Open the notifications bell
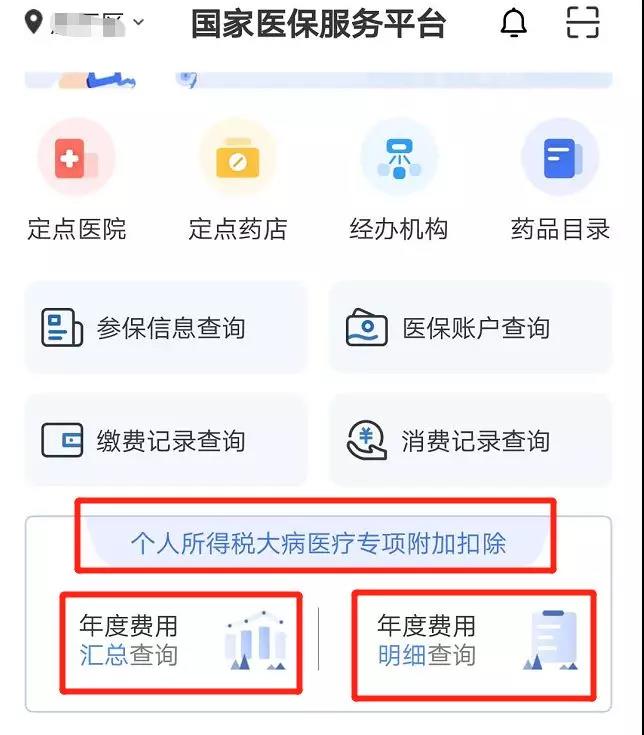Viewport: 644px width, 735px height. (x=513, y=22)
